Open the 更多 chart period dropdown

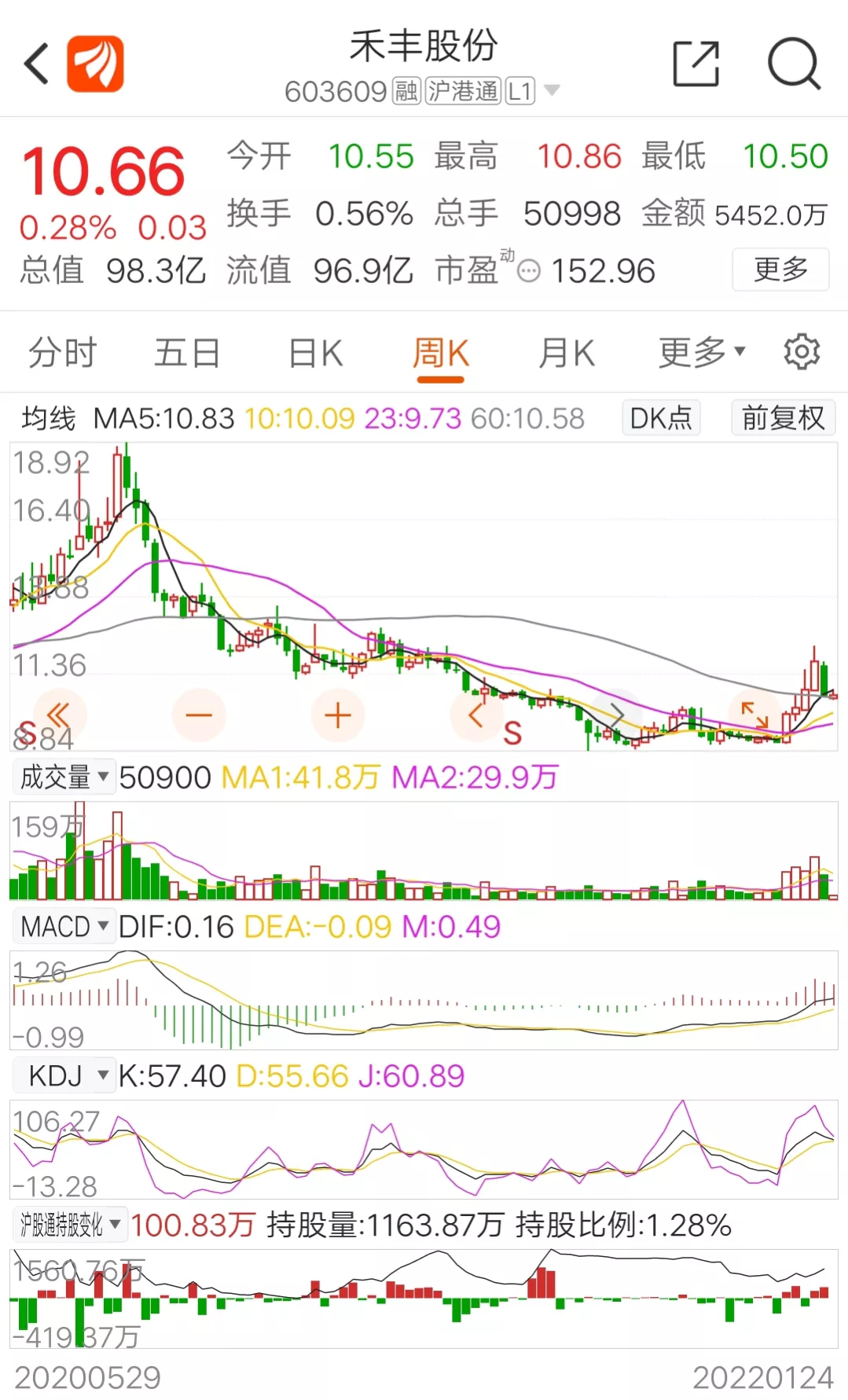pyautogui.click(x=701, y=352)
